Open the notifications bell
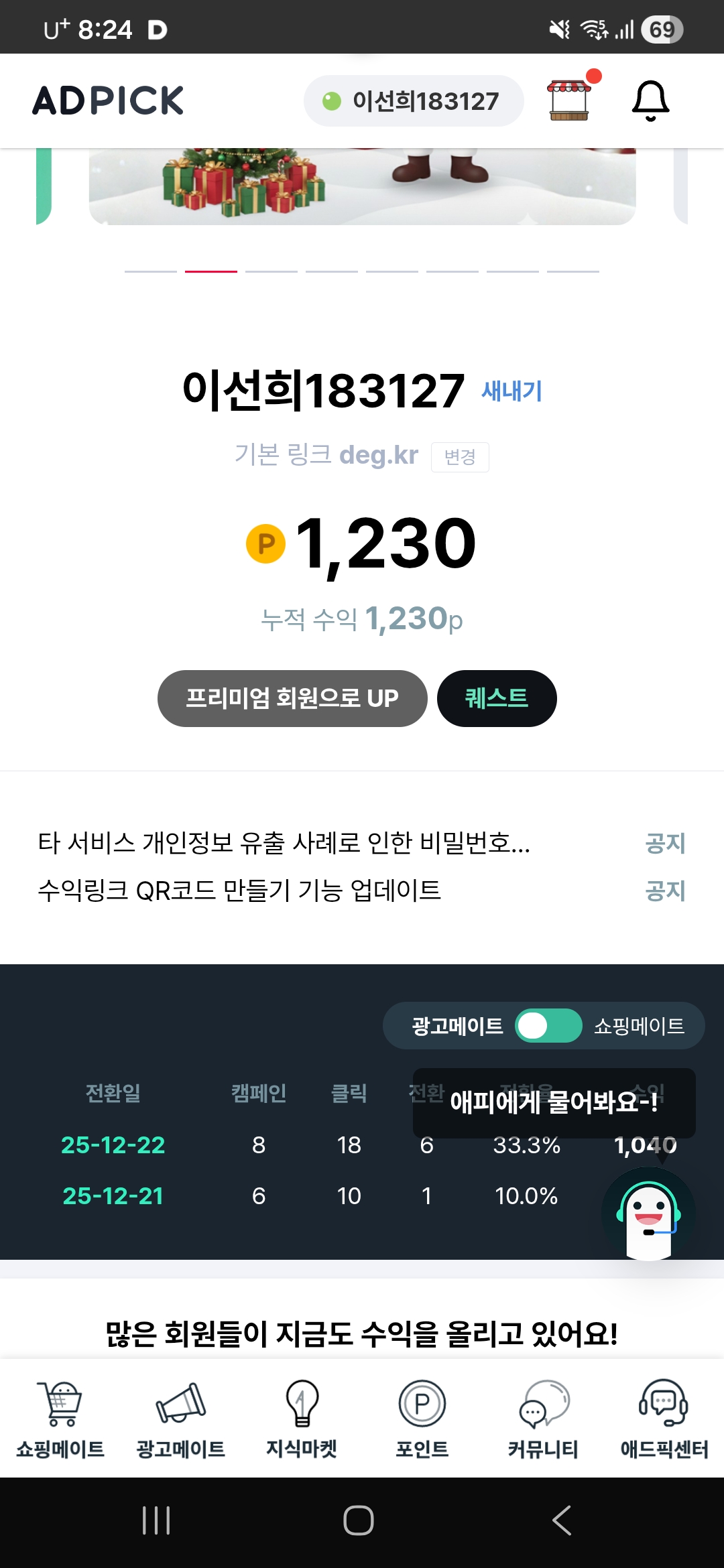 coord(650,101)
